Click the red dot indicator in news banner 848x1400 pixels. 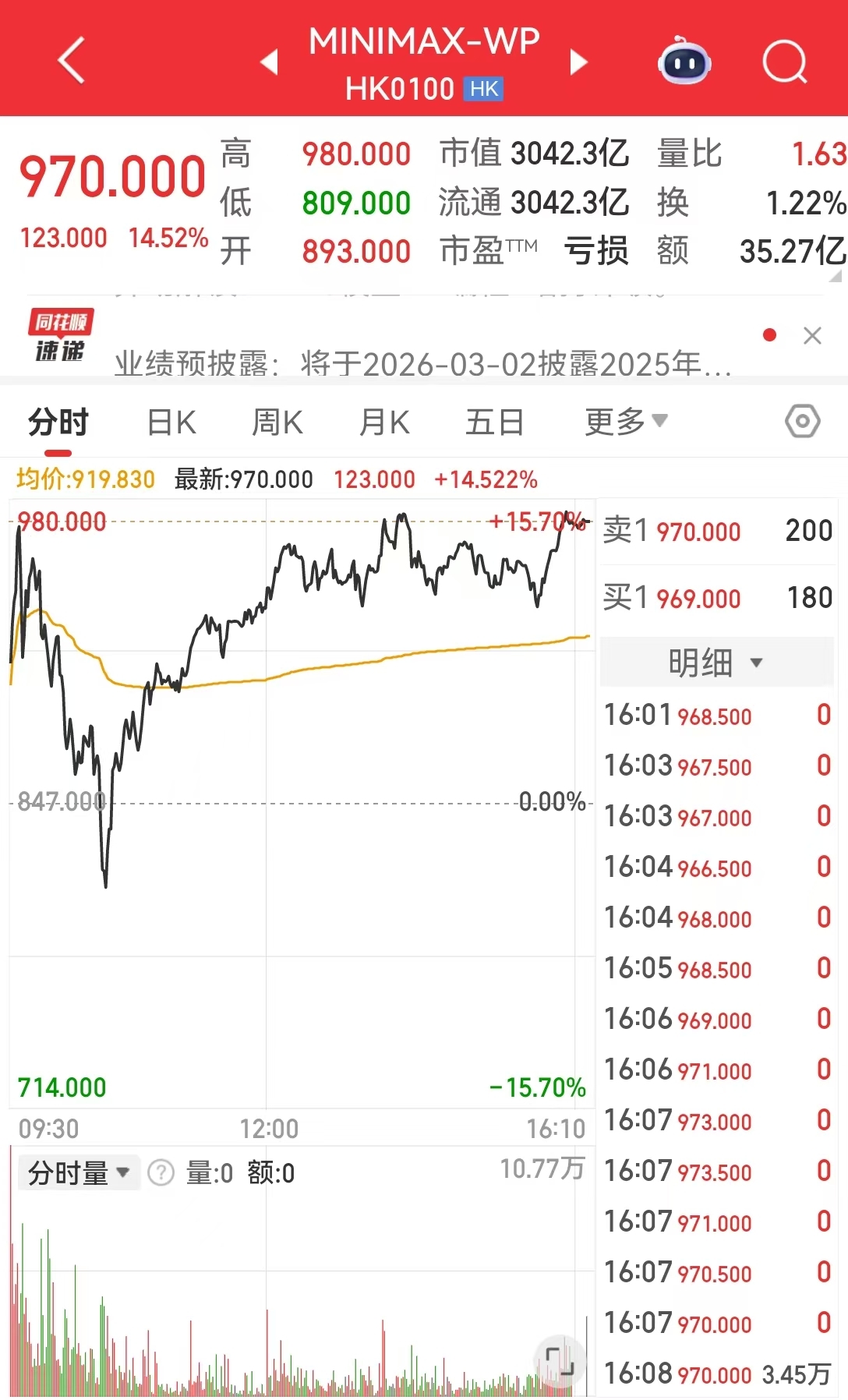pos(770,335)
